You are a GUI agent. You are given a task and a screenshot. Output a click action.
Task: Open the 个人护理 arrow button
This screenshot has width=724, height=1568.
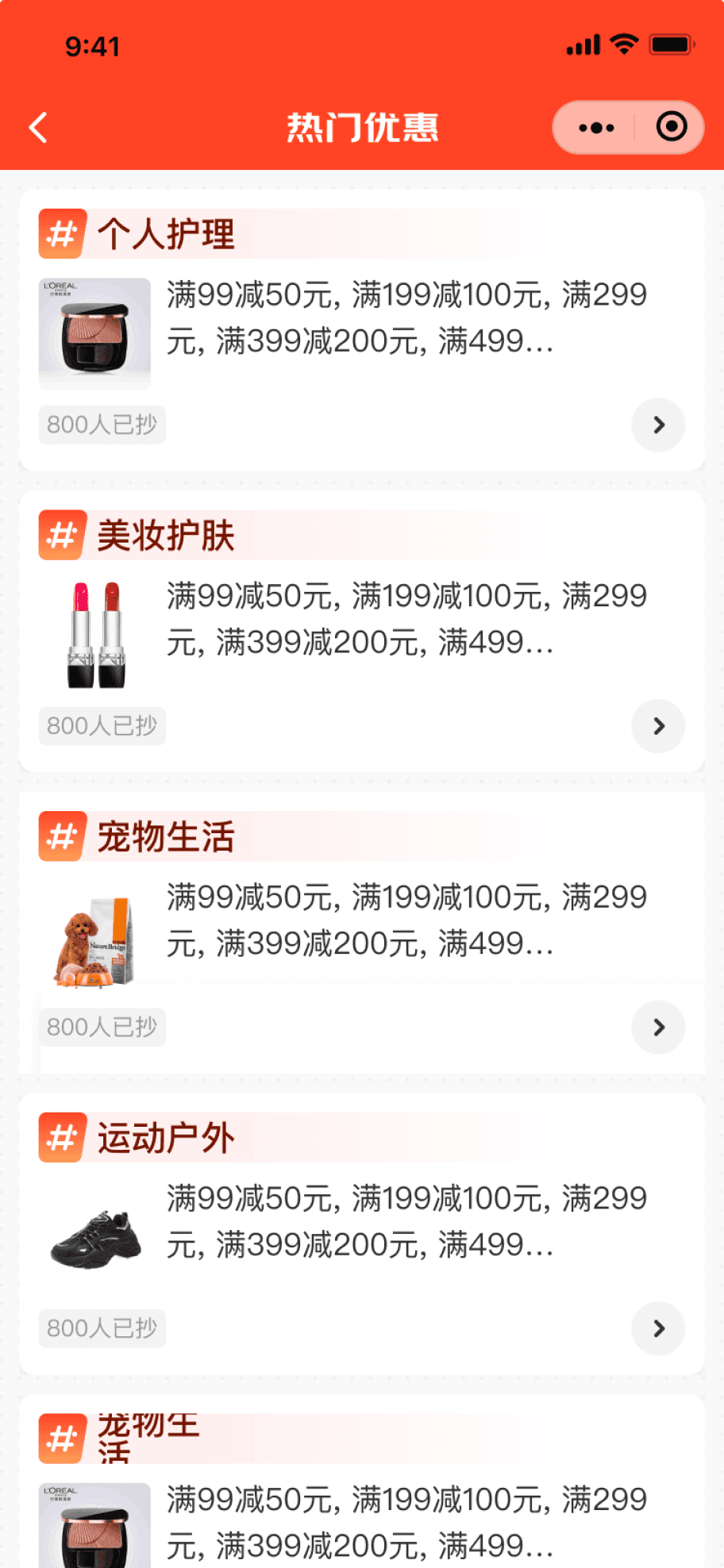(x=658, y=425)
